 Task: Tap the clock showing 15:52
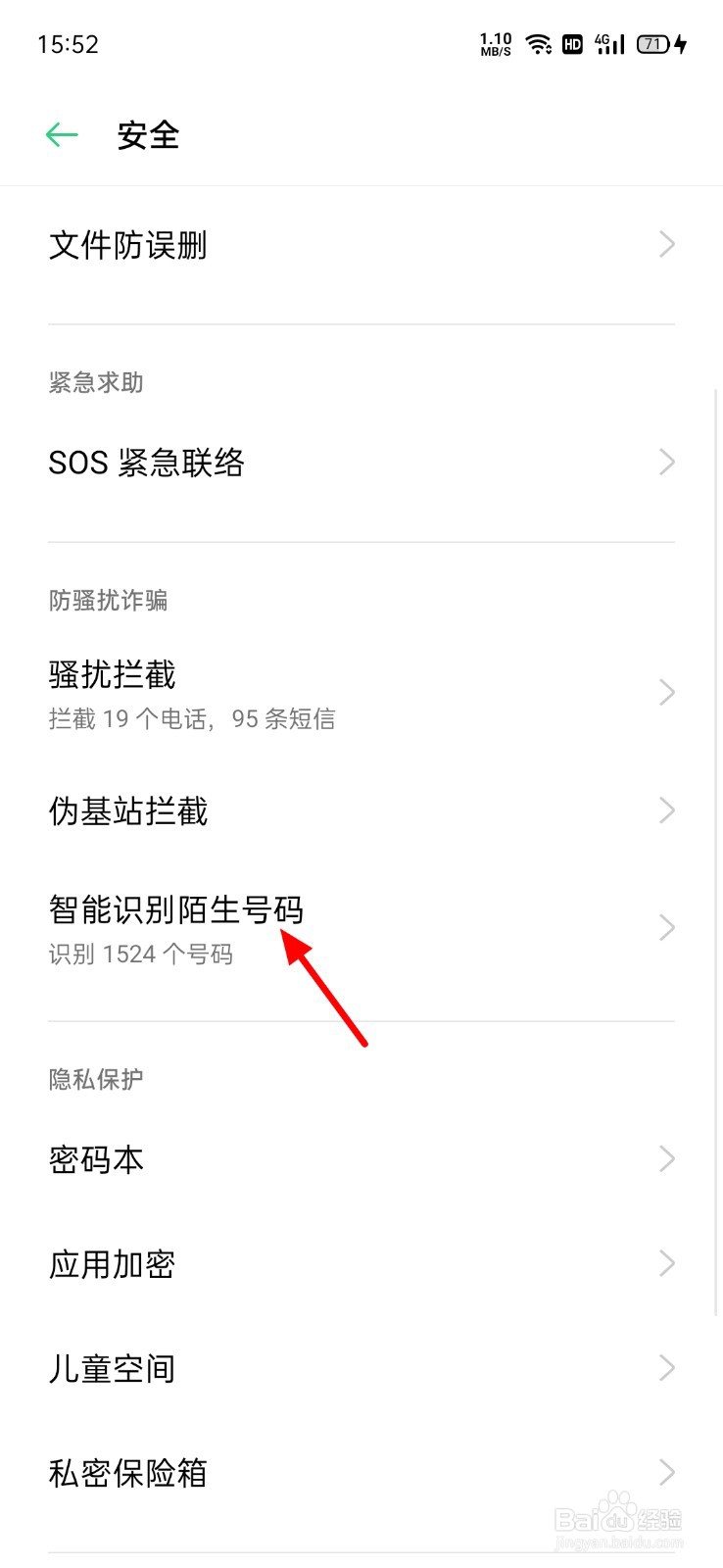pyautogui.click(x=69, y=44)
